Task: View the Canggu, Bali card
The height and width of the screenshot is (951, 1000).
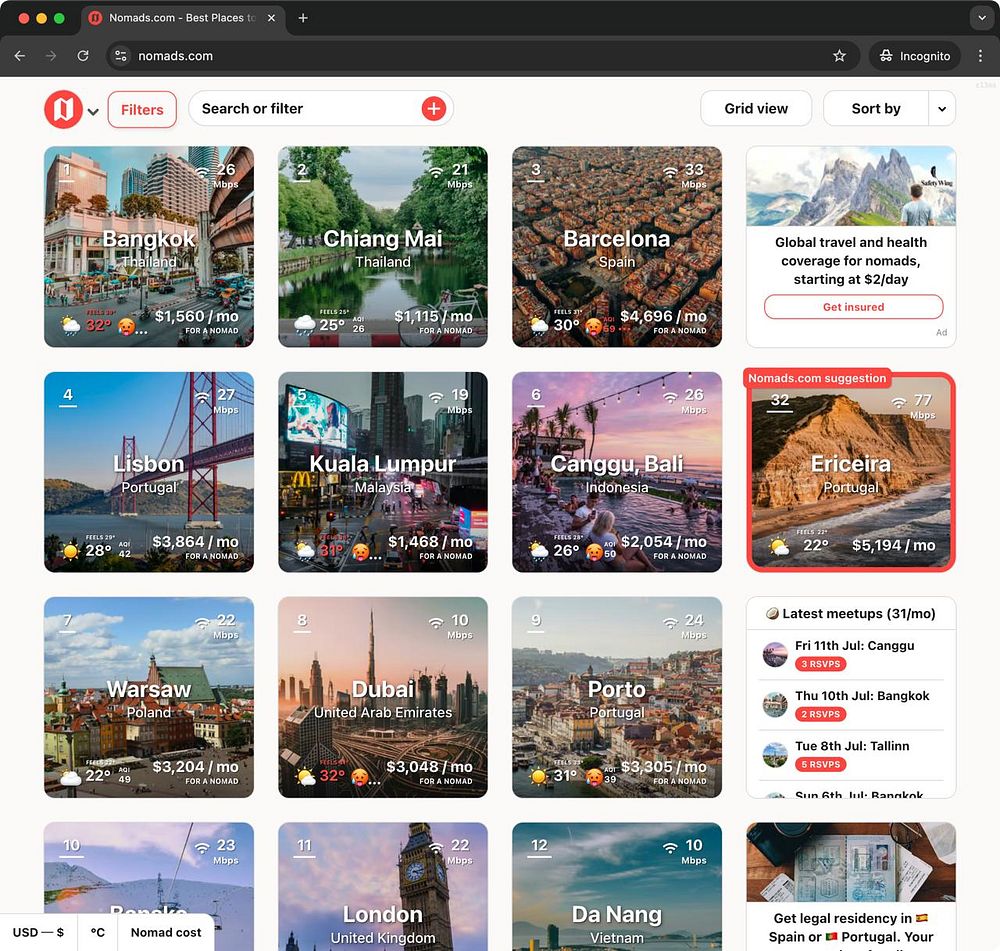Action: [x=617, y=472]
